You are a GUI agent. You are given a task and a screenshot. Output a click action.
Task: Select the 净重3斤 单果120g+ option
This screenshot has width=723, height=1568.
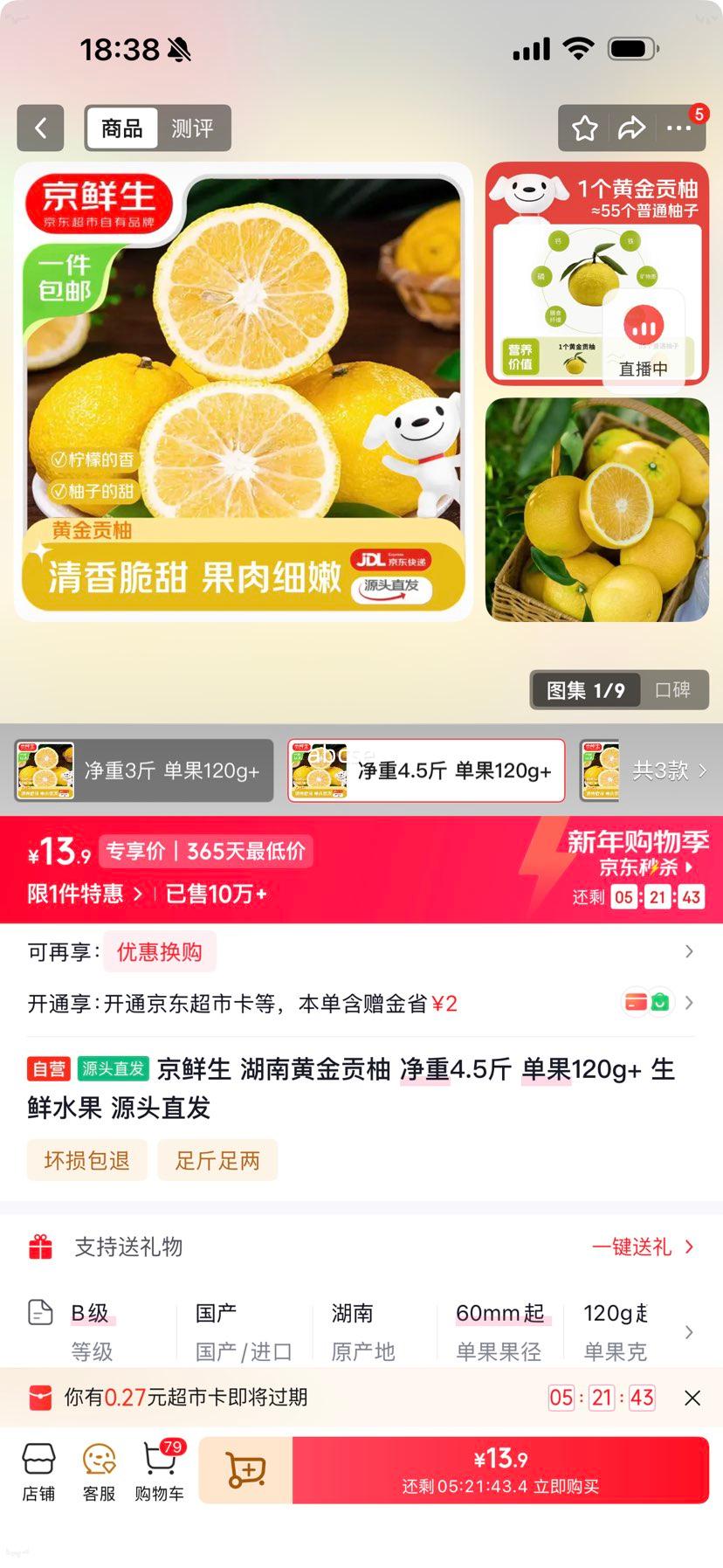pyautogui.click(x=144, y=770)
